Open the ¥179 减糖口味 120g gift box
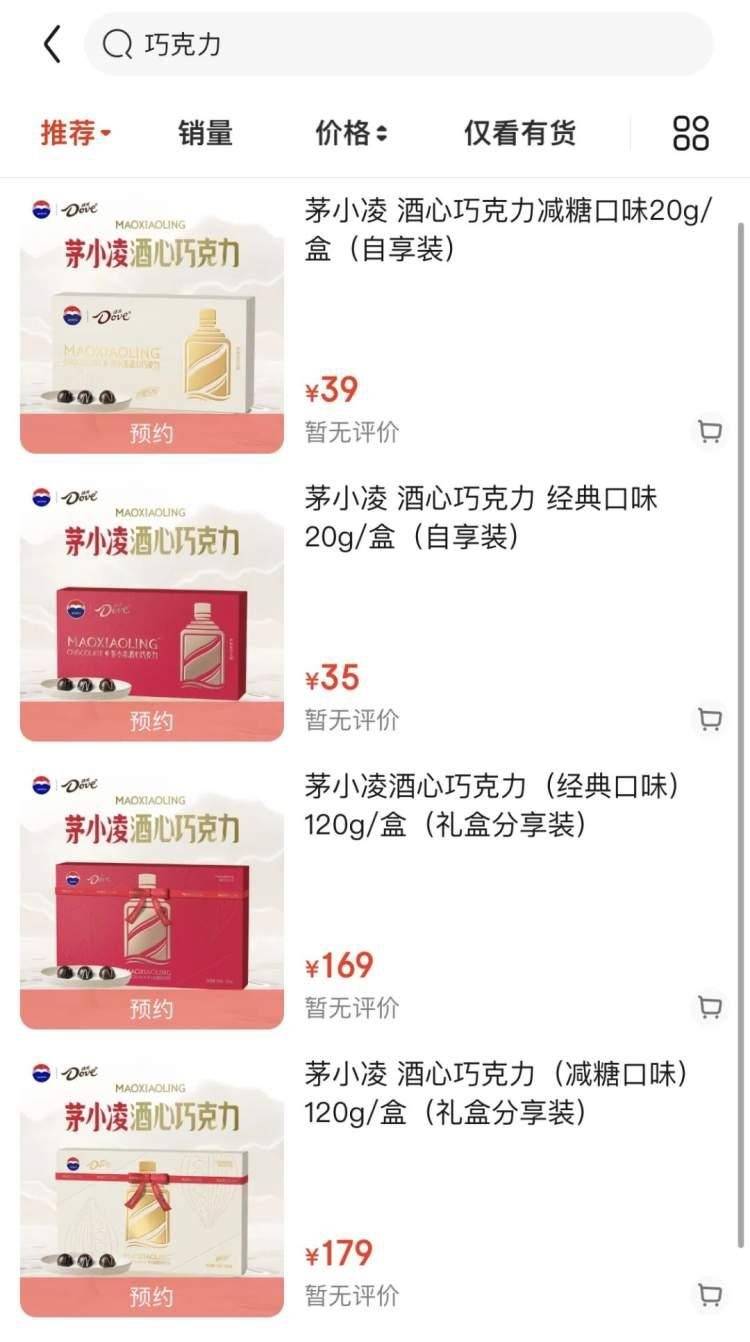This screenshot has height=1342, width=750. pyautogui.click(x=496, y=1094)
